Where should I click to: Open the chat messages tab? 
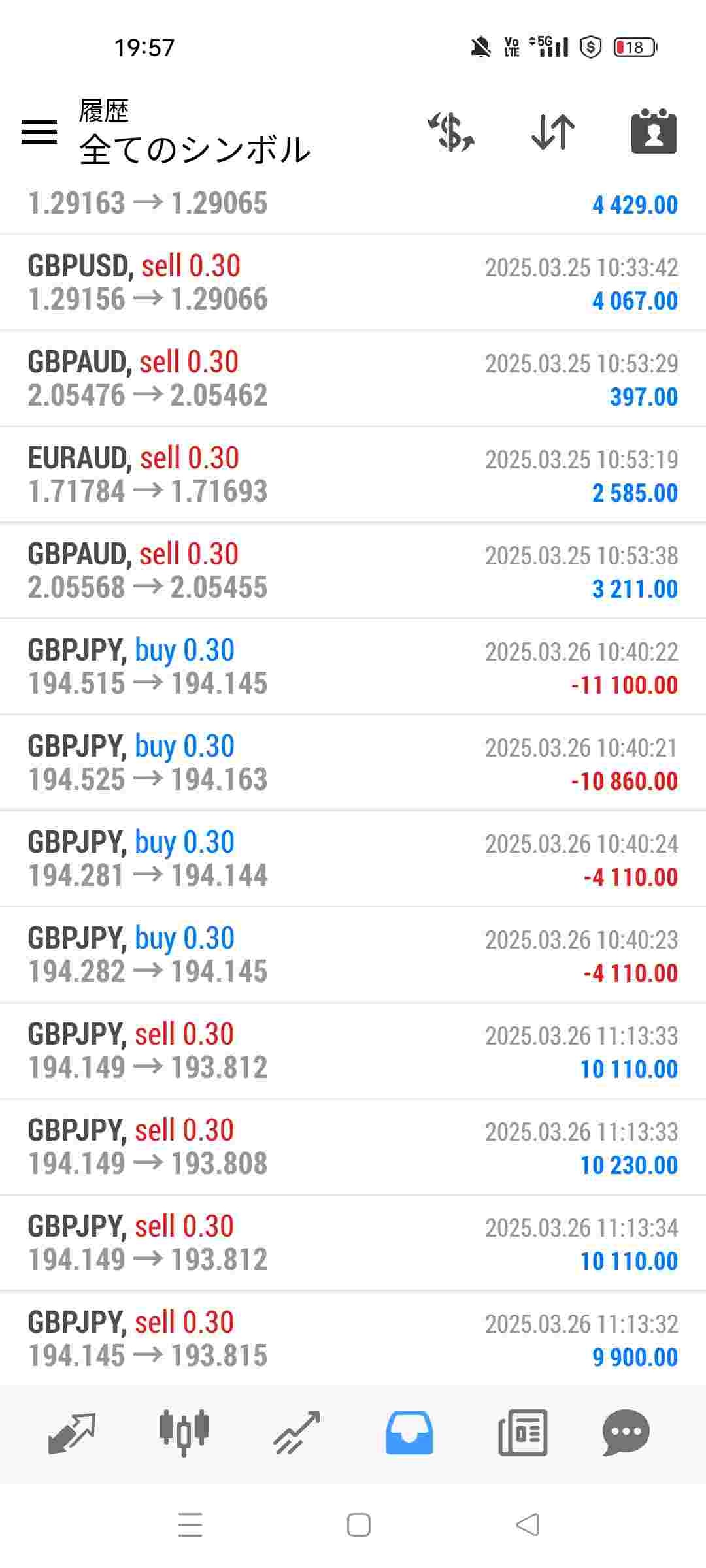click(626, 1433)
